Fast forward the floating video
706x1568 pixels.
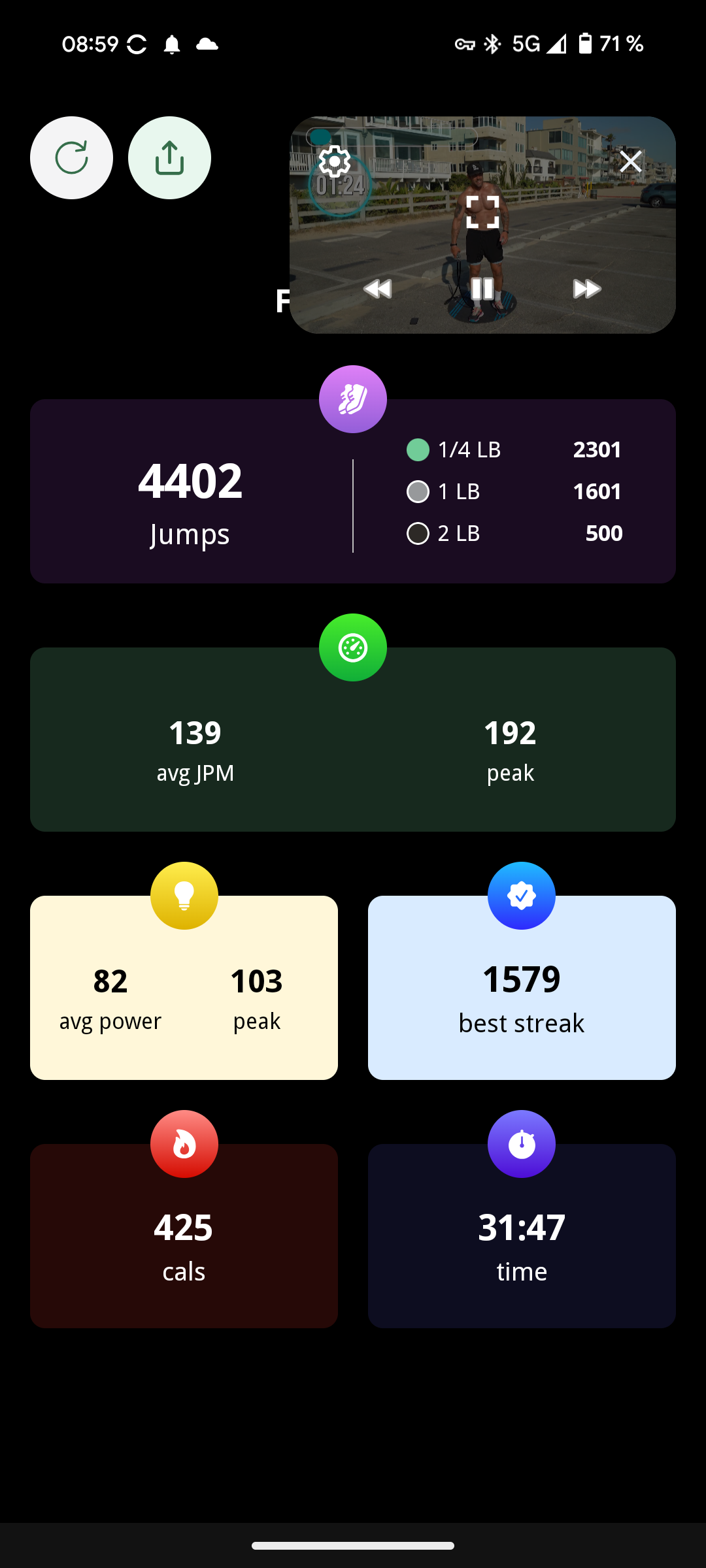pos(586,288)
